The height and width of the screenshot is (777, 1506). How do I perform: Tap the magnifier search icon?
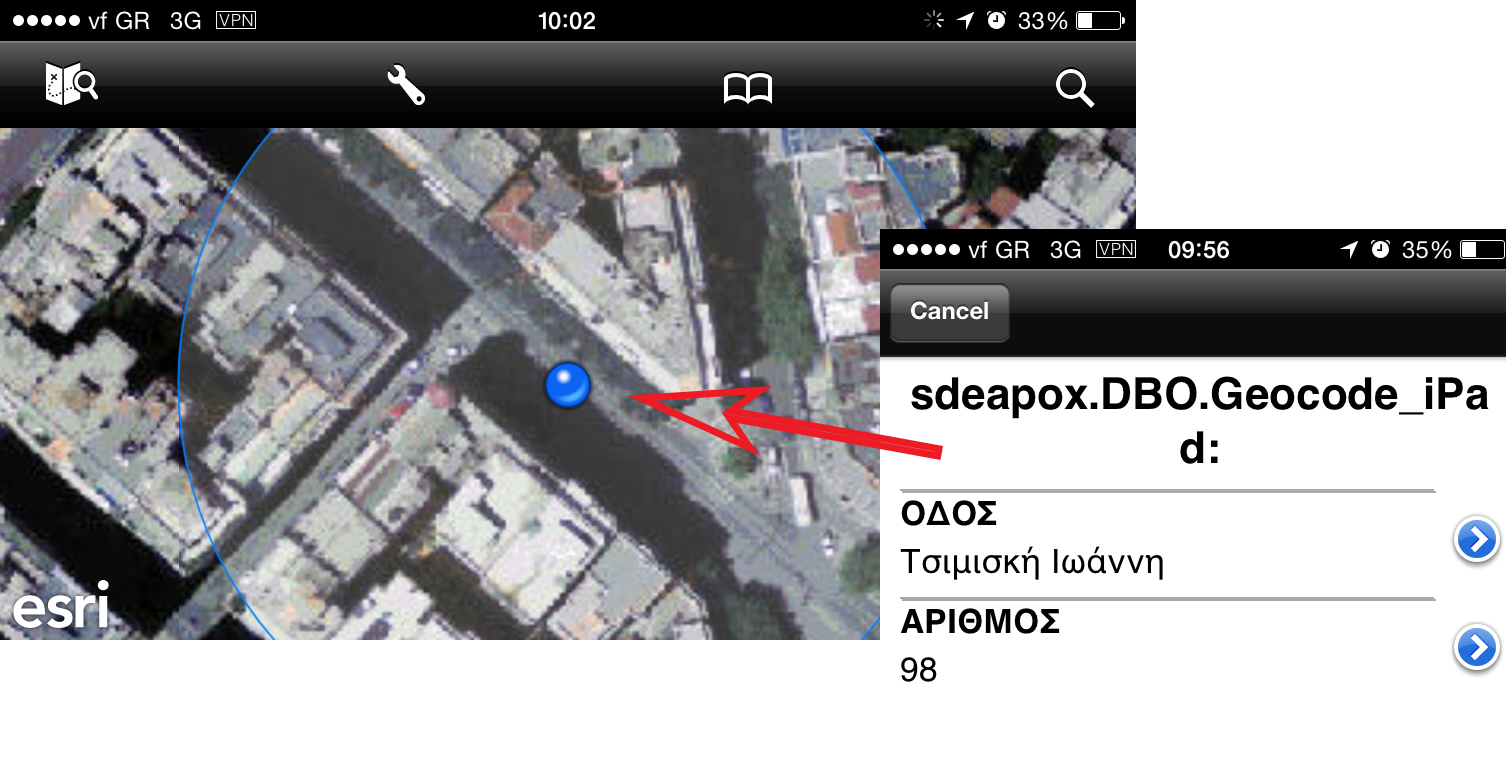[x=1075, y=89]
